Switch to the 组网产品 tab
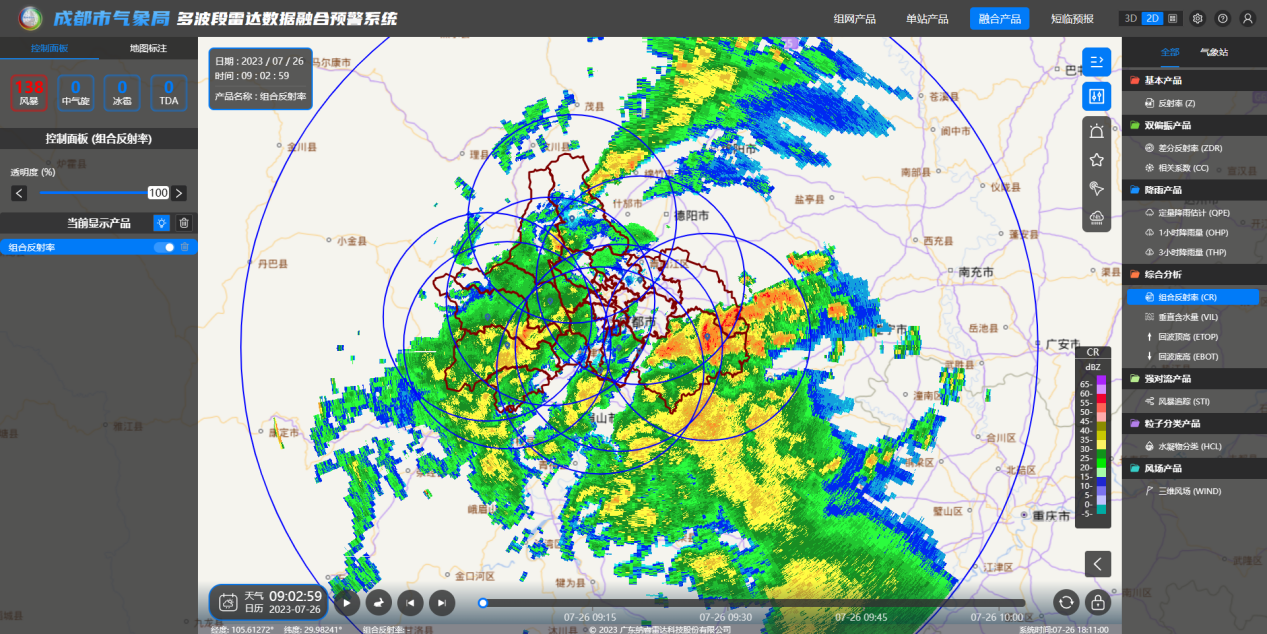This screenshot has height=634, width=1267. tap(854, 18)
